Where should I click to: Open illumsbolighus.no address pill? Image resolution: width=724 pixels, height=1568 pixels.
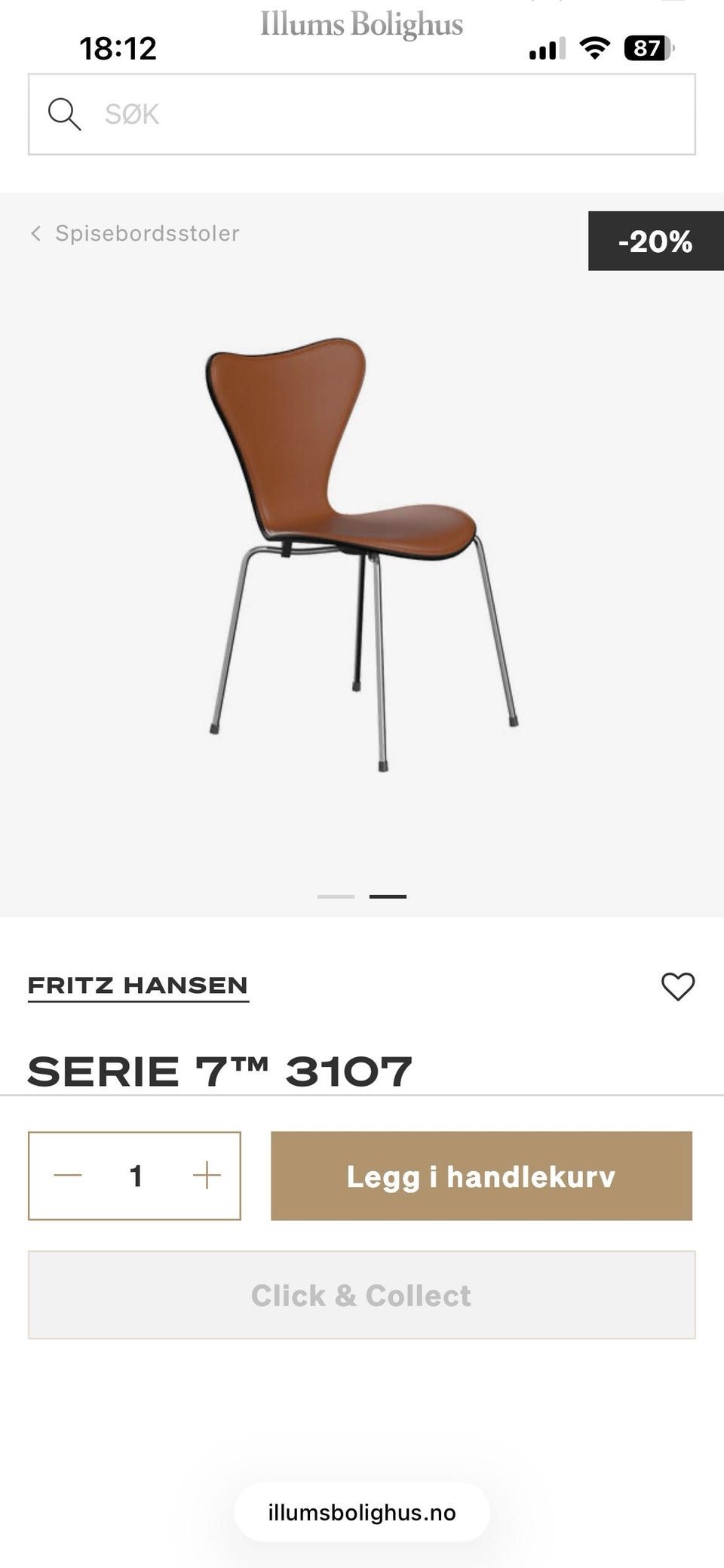362,1512
